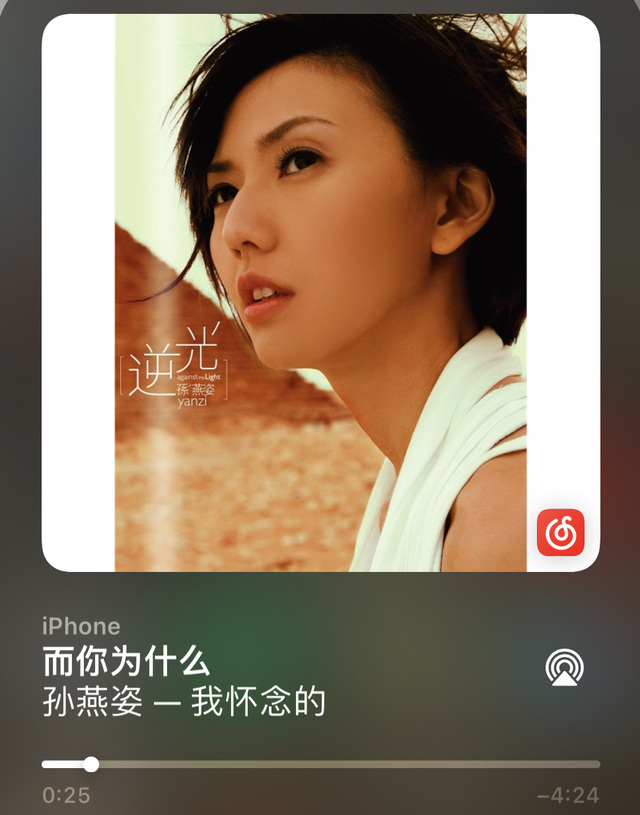The height and width of the screenshot is (815, 640).
Task: Open AirPlay audio output options
Action: (x=565, y=667)
